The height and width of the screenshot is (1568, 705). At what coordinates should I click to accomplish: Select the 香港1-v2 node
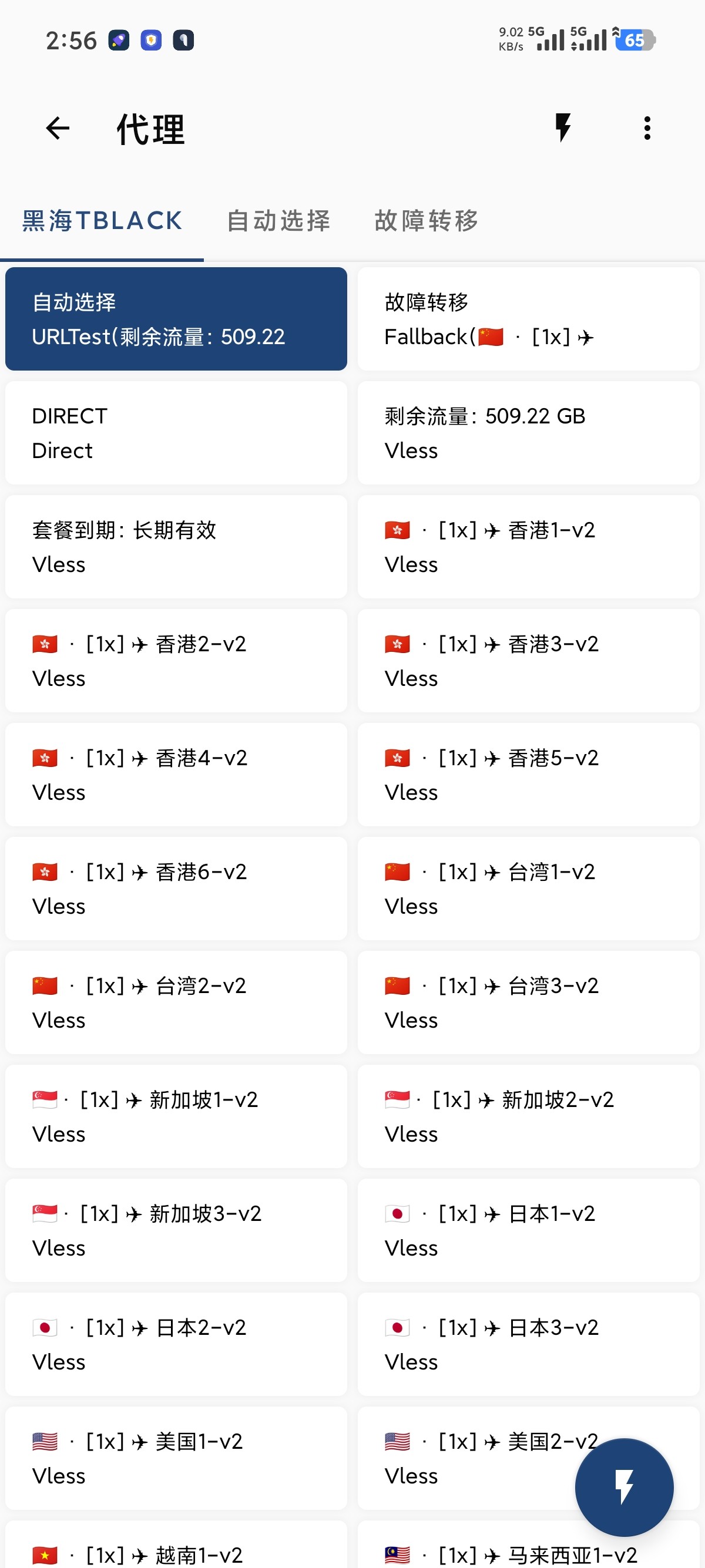tap(528, 547)
